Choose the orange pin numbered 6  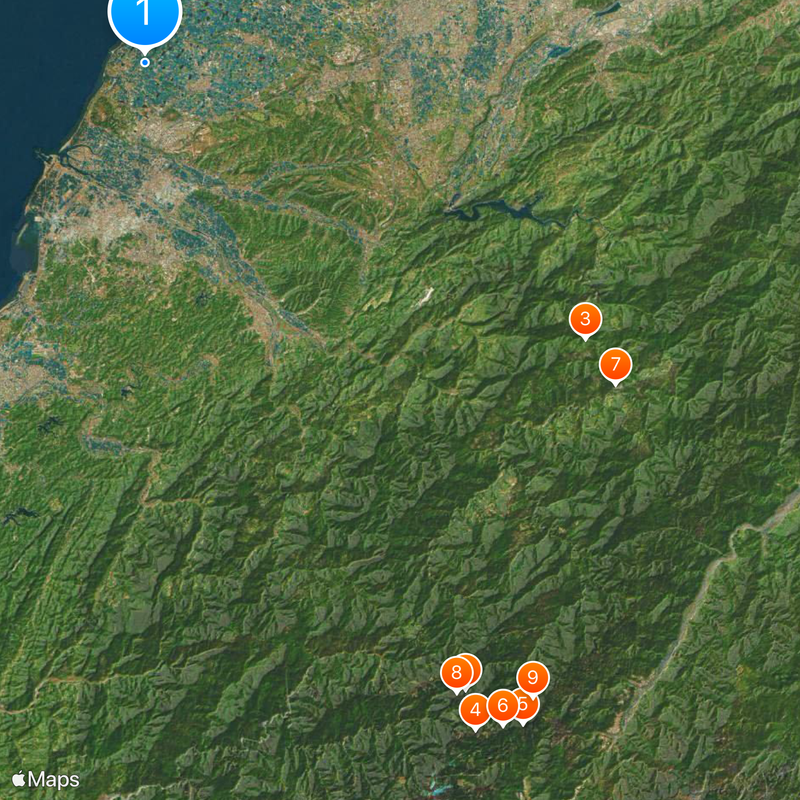point(502,705)
